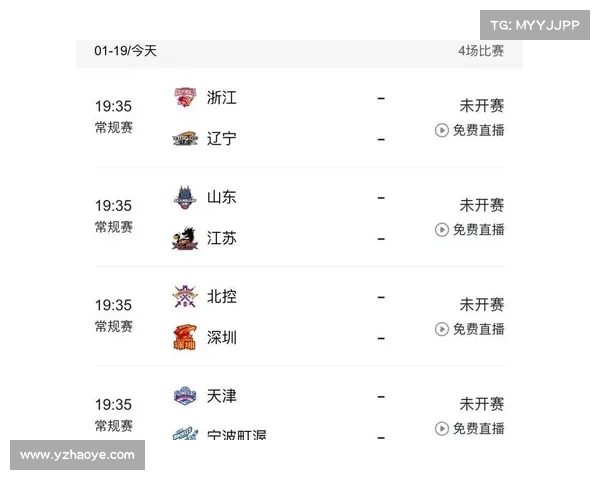Watch free live stream for 山东 vs 江苏
The width and height of the screenshot is (600, 480).
[x=470, y=230]
